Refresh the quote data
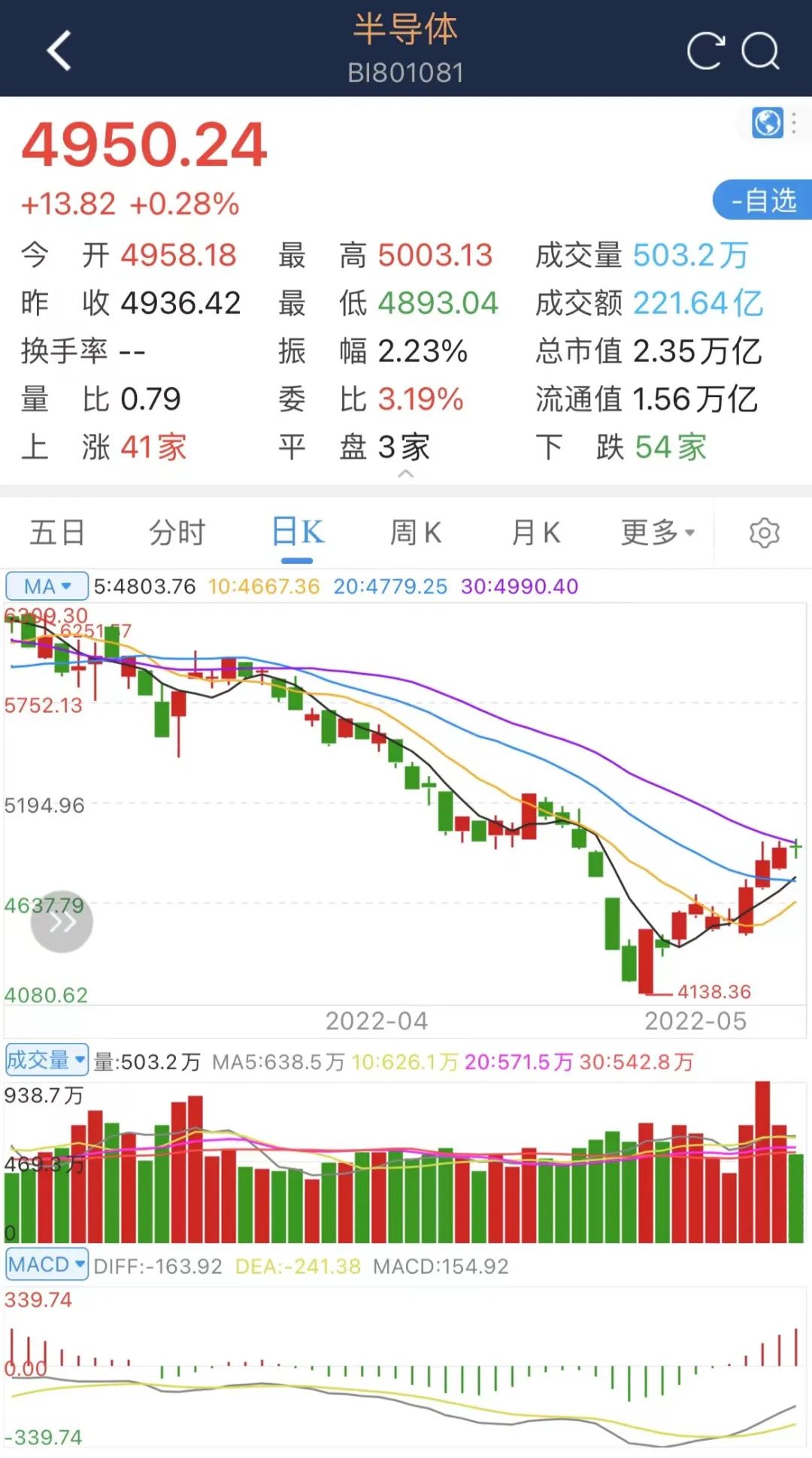Image resolution: width=812 pixels, height=1458 pixels. point(706,50)
